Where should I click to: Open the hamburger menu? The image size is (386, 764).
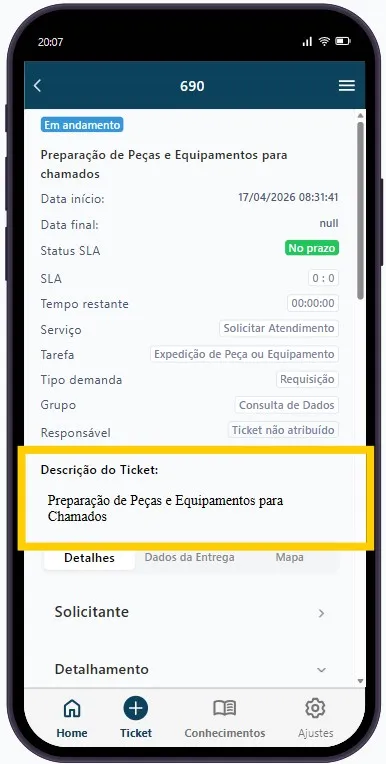tap(347, 86)
